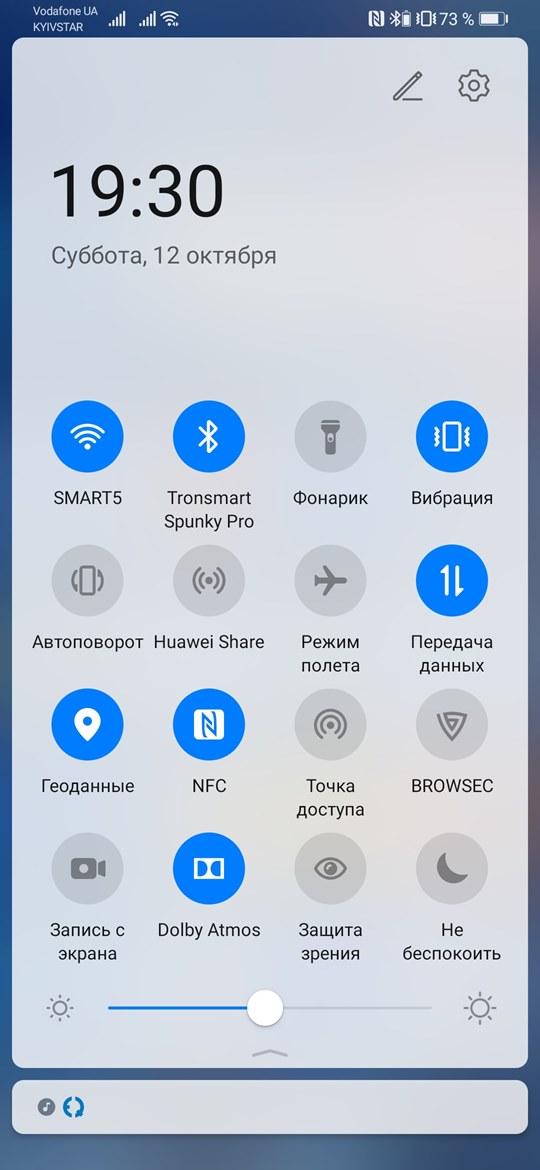Turn off the SMART5 Wi-Fi toggle
Screen dimensions: 540x1170
87,437
